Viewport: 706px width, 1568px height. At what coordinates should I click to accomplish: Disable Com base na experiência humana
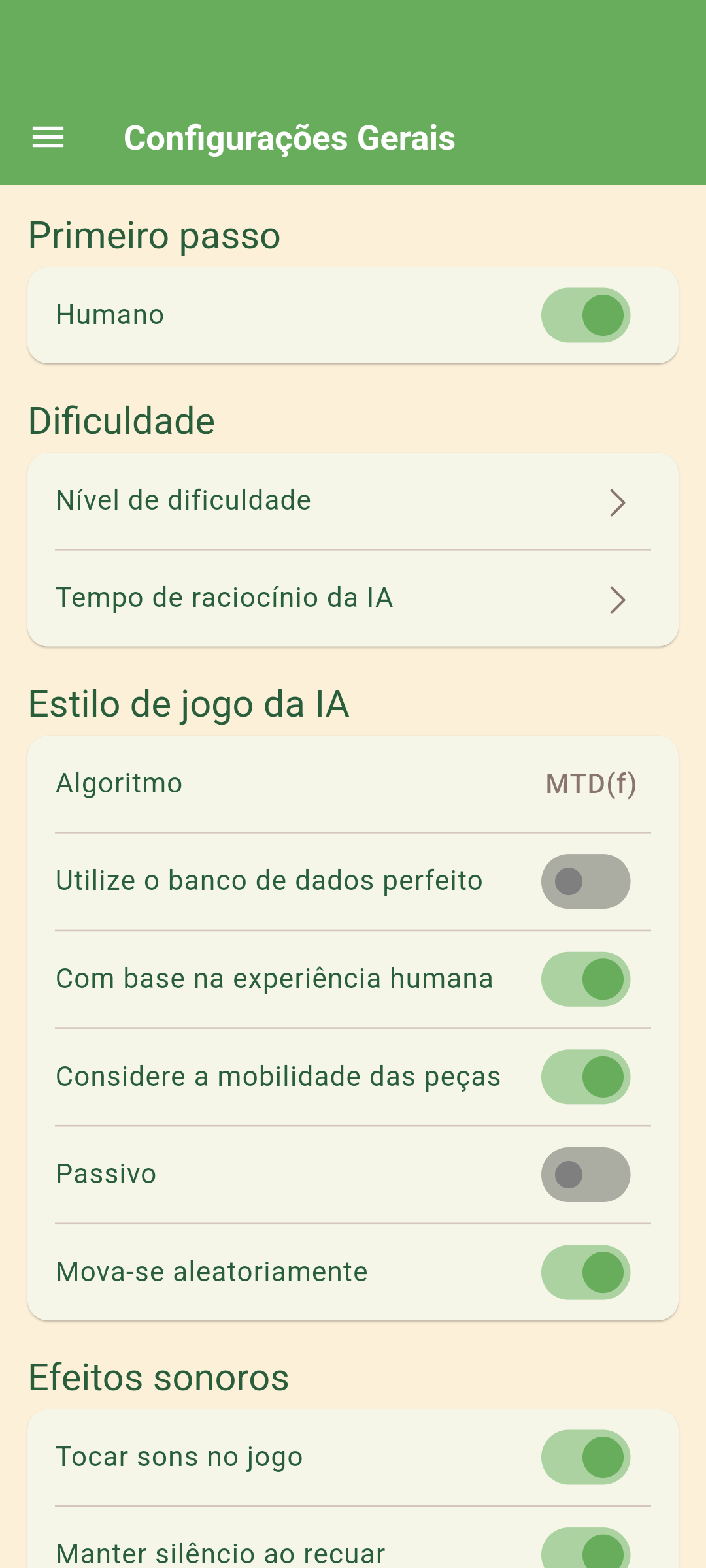(585, 979)
